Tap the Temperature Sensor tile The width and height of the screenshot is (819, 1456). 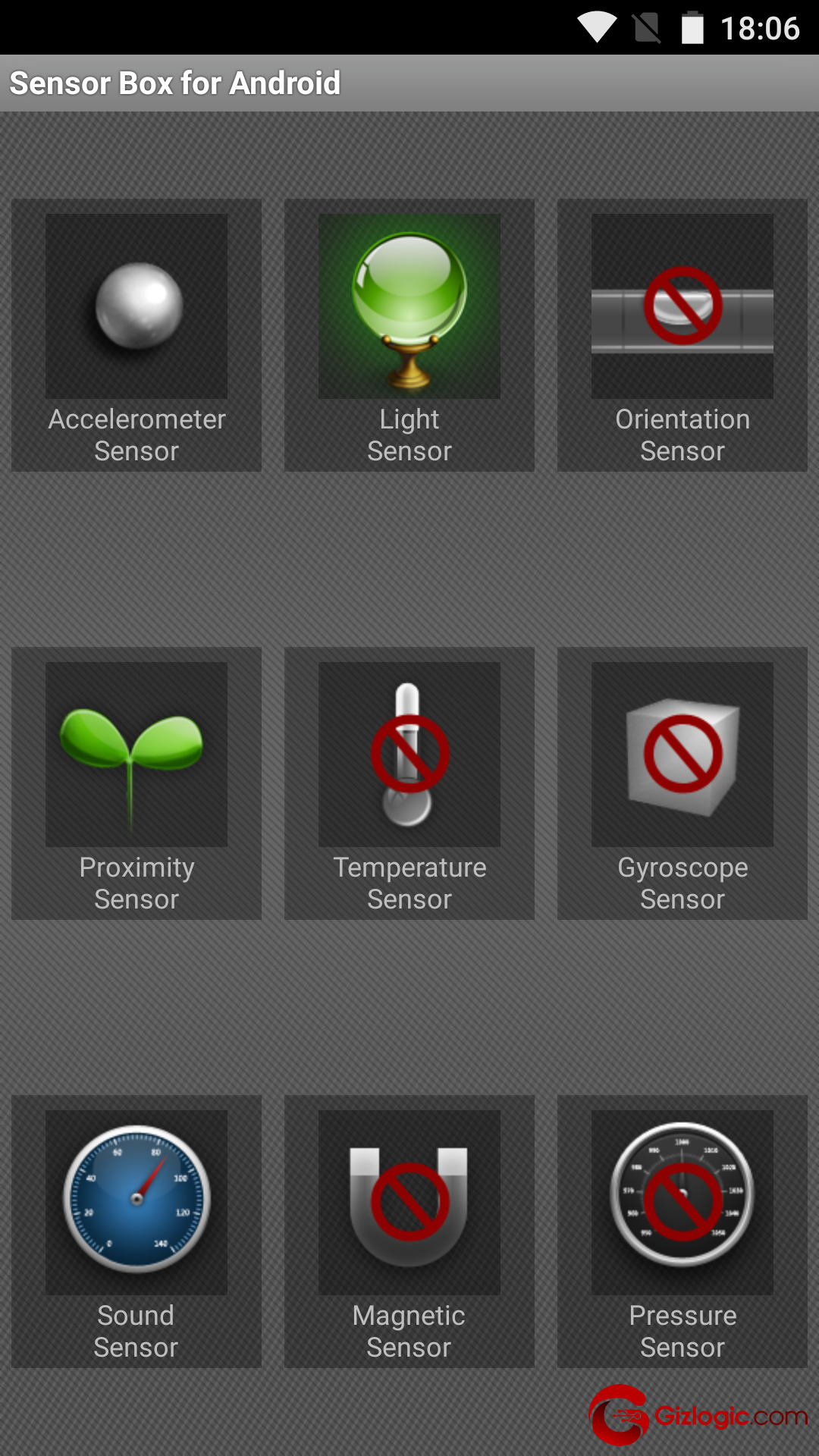(409, 783)
